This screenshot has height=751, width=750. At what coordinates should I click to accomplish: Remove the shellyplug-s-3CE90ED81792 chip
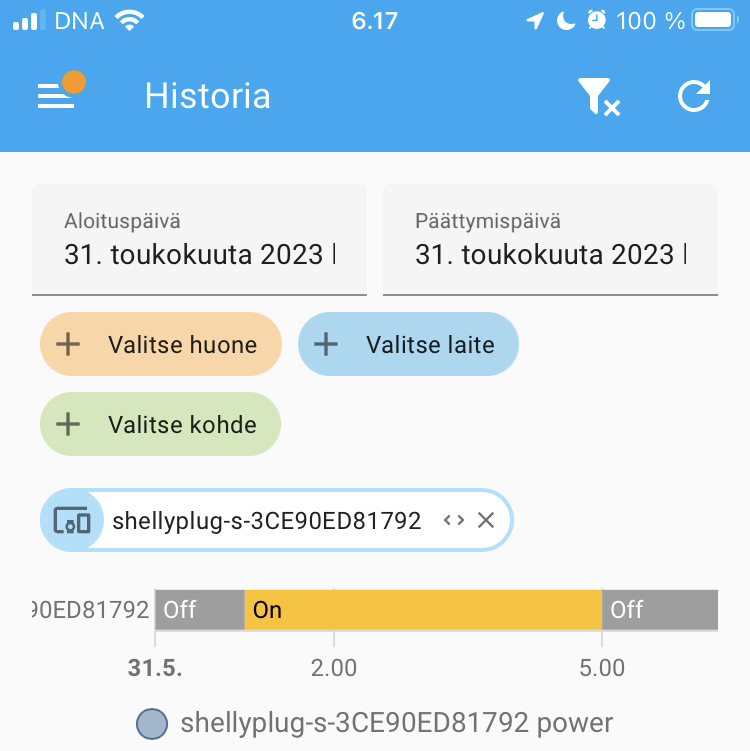coord(486,520)
